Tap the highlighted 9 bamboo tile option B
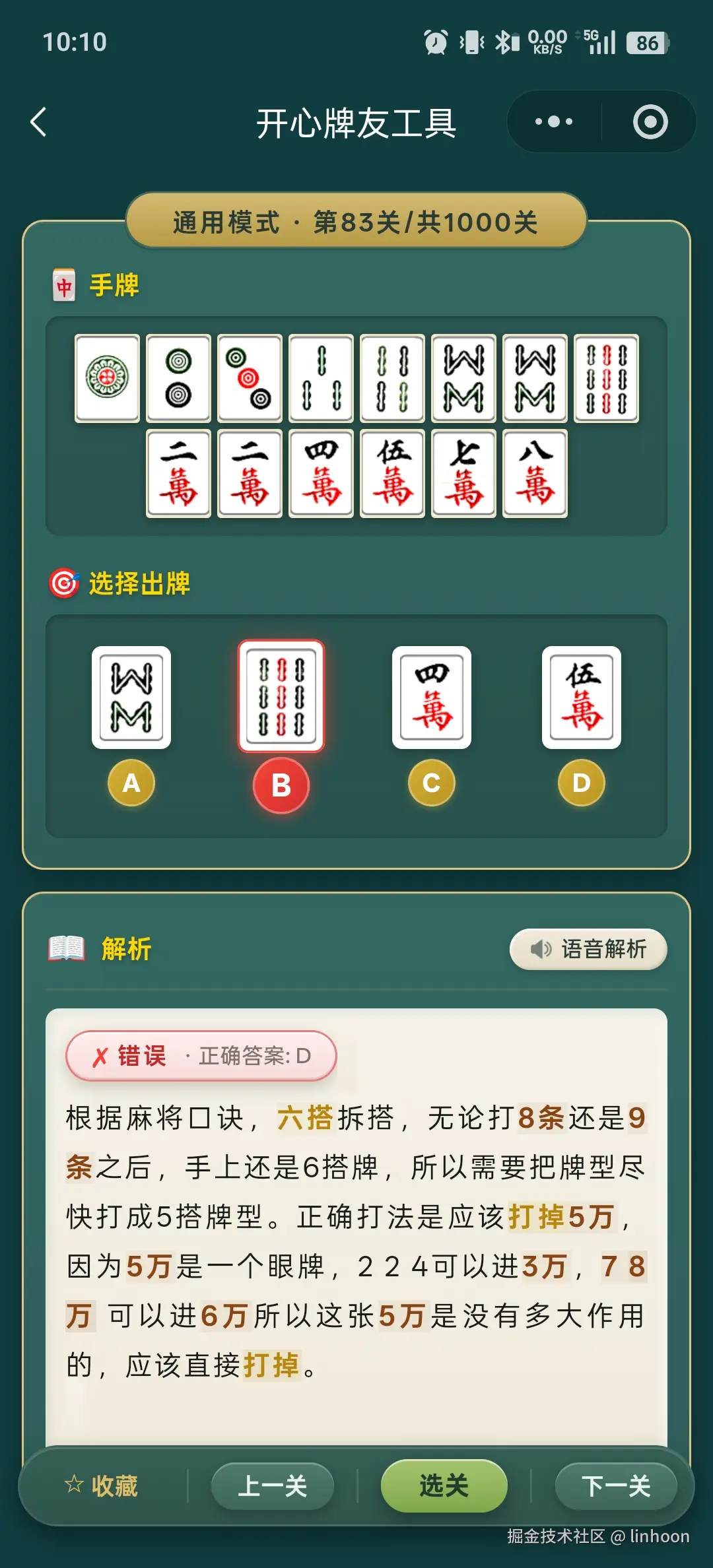The height and width of the screenshot is (1568, 713). click(281, 698)
